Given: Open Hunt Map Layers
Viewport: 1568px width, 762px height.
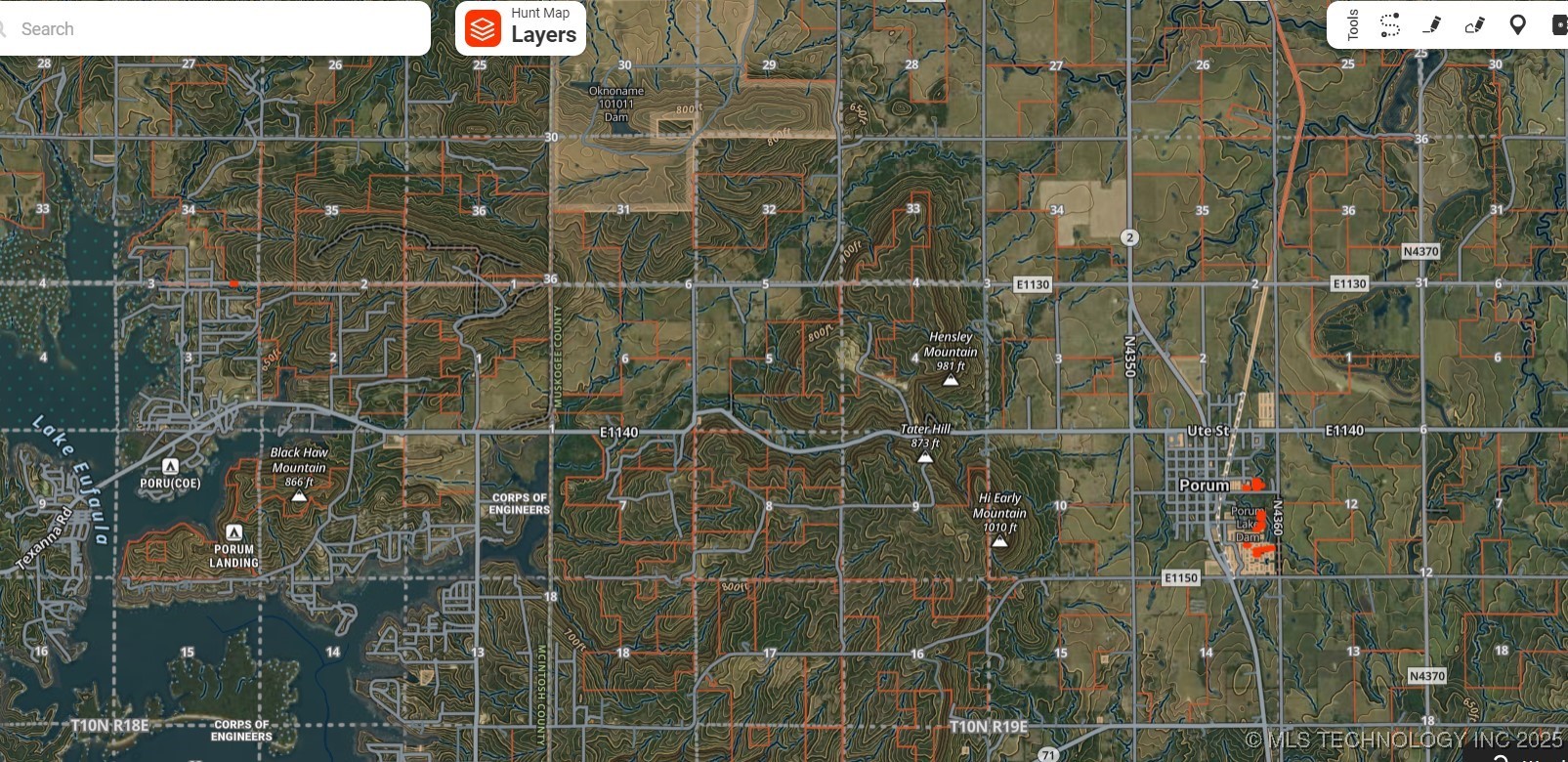Looking at the screenshot, I should pos(521,27).
